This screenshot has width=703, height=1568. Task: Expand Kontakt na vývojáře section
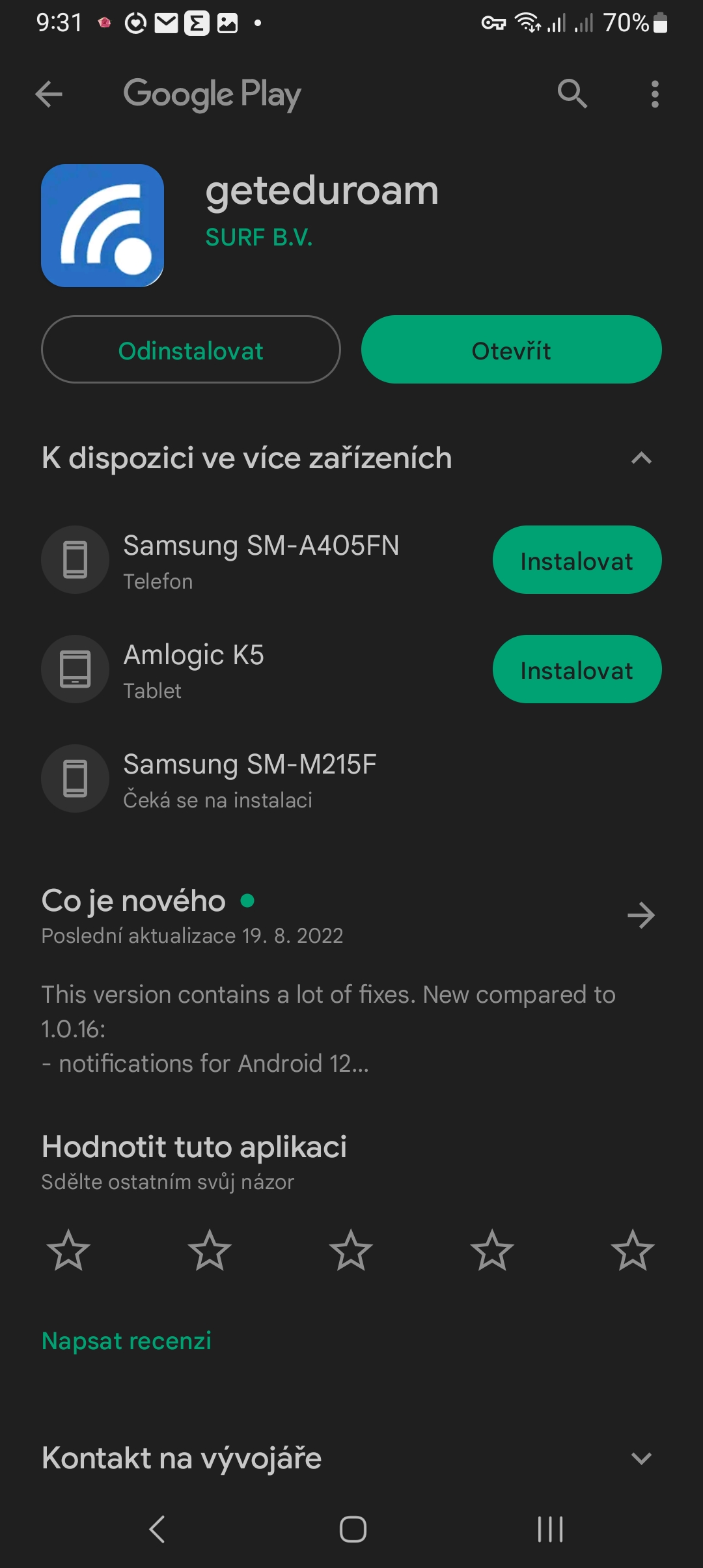641,1459
